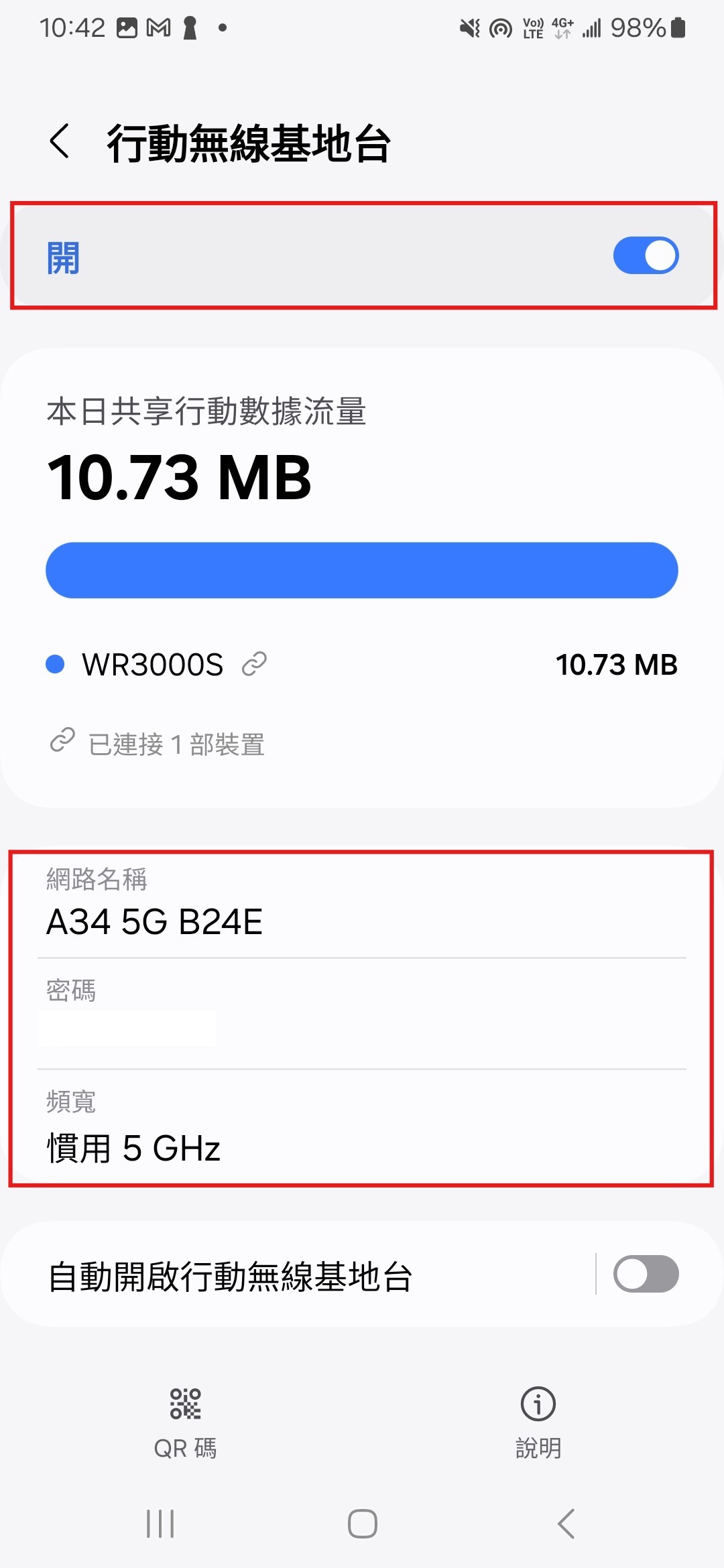724x1568 pixels.
Task: Enable the 自動開啟行動無線基地台 switch
Action: (x=645, y=1274)
